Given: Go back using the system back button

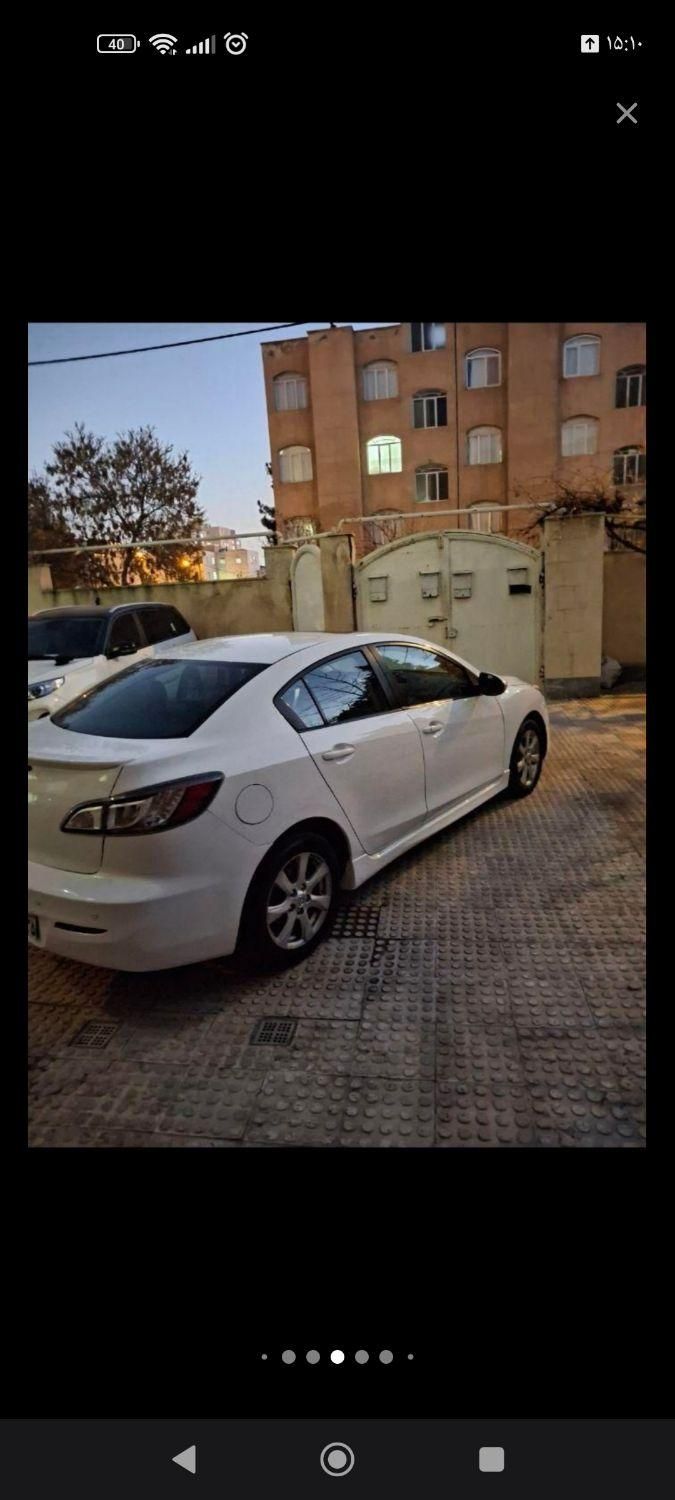Looking at the screenshot, I should (x=184, y=1459).
